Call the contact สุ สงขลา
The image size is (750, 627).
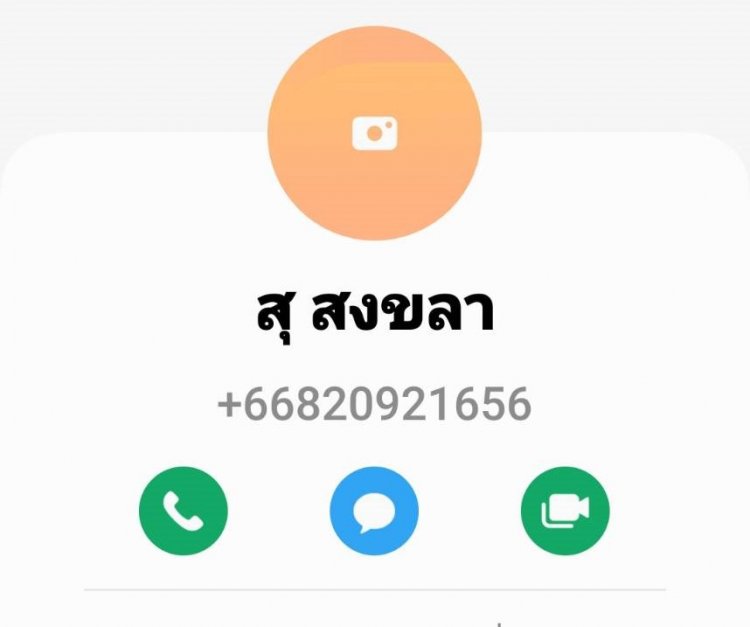coord(183,511)
